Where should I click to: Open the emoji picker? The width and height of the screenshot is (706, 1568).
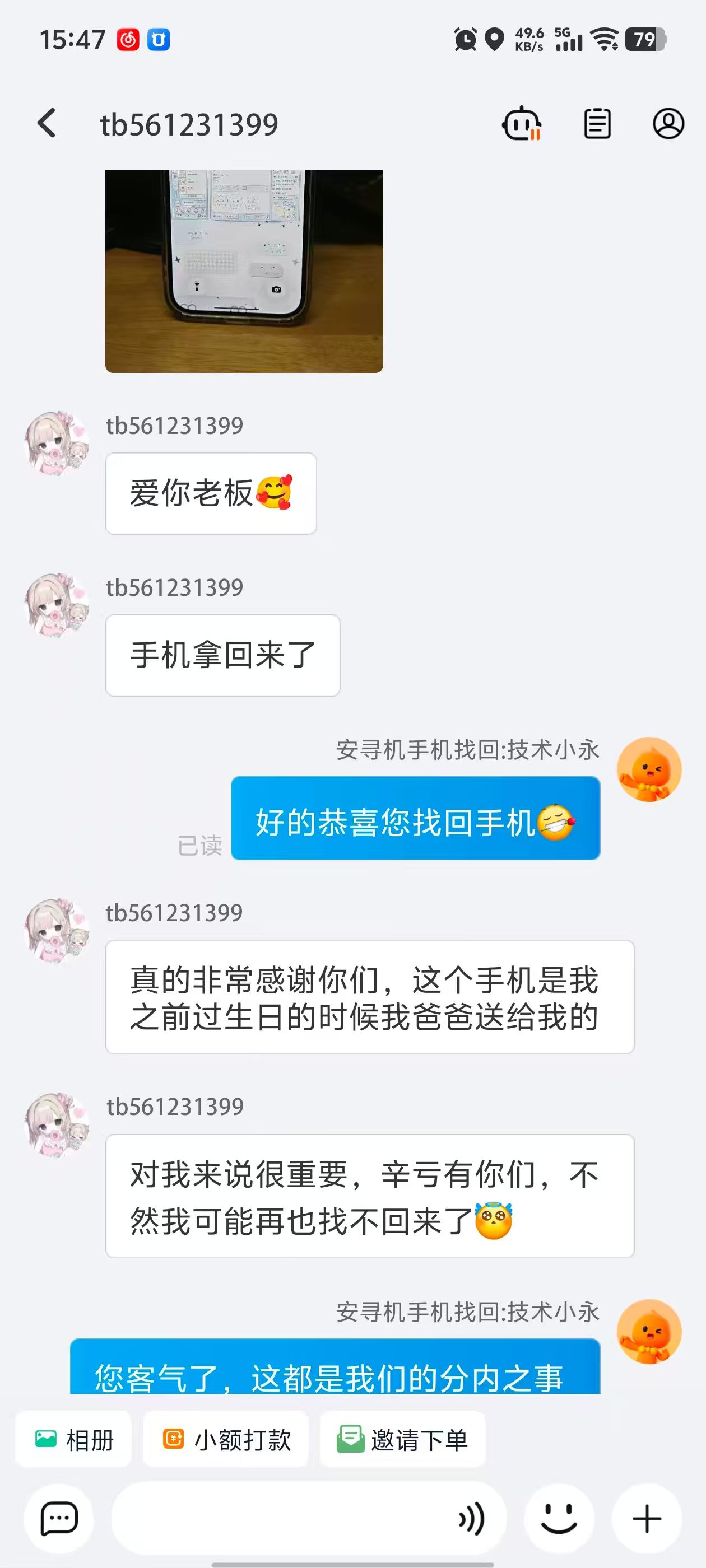tap(559, 1518)
